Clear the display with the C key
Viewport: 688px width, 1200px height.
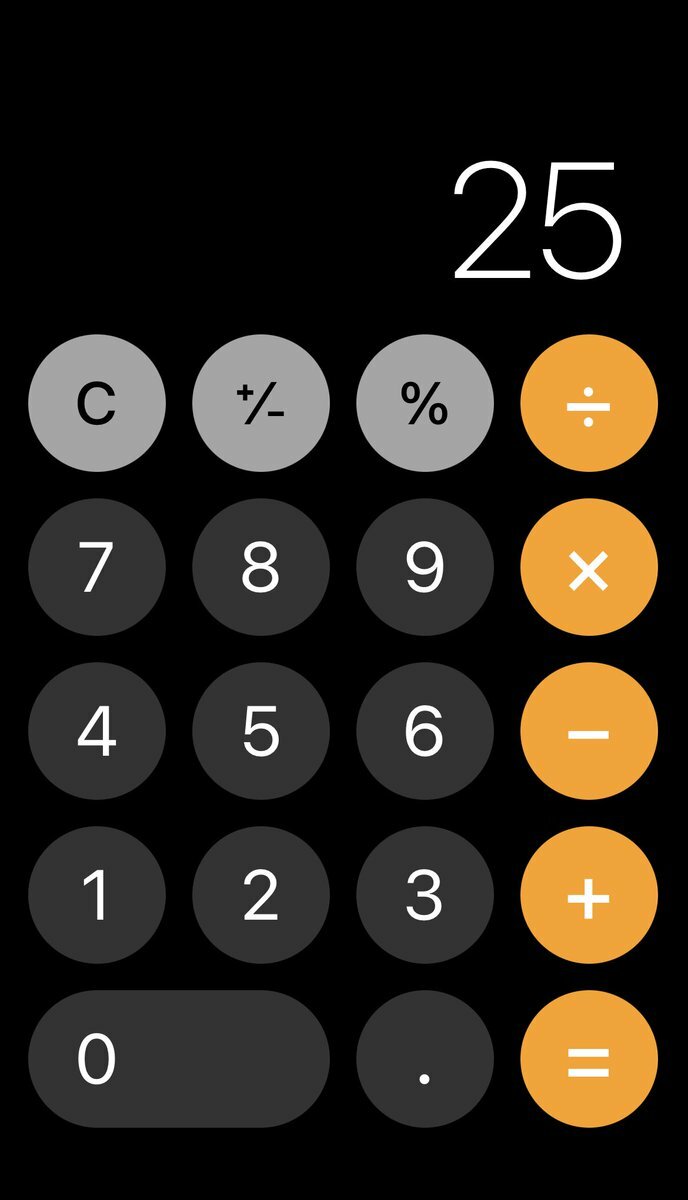click(x=97, y=403)
